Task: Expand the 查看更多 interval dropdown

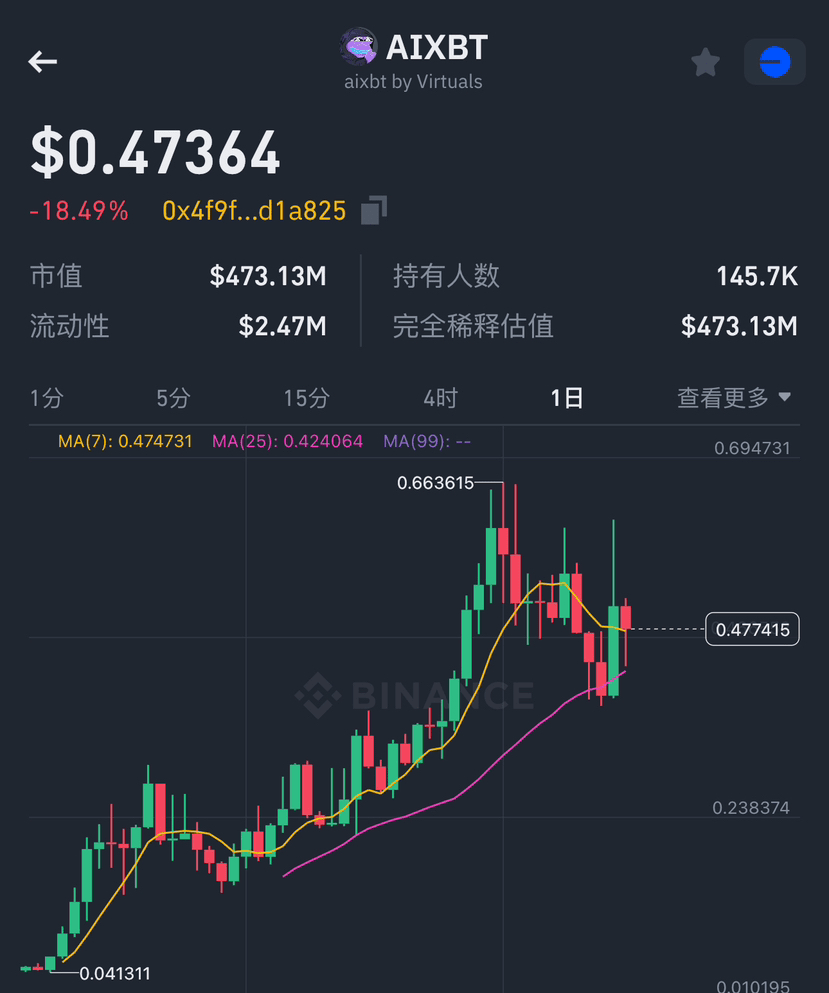Action: 734,398
